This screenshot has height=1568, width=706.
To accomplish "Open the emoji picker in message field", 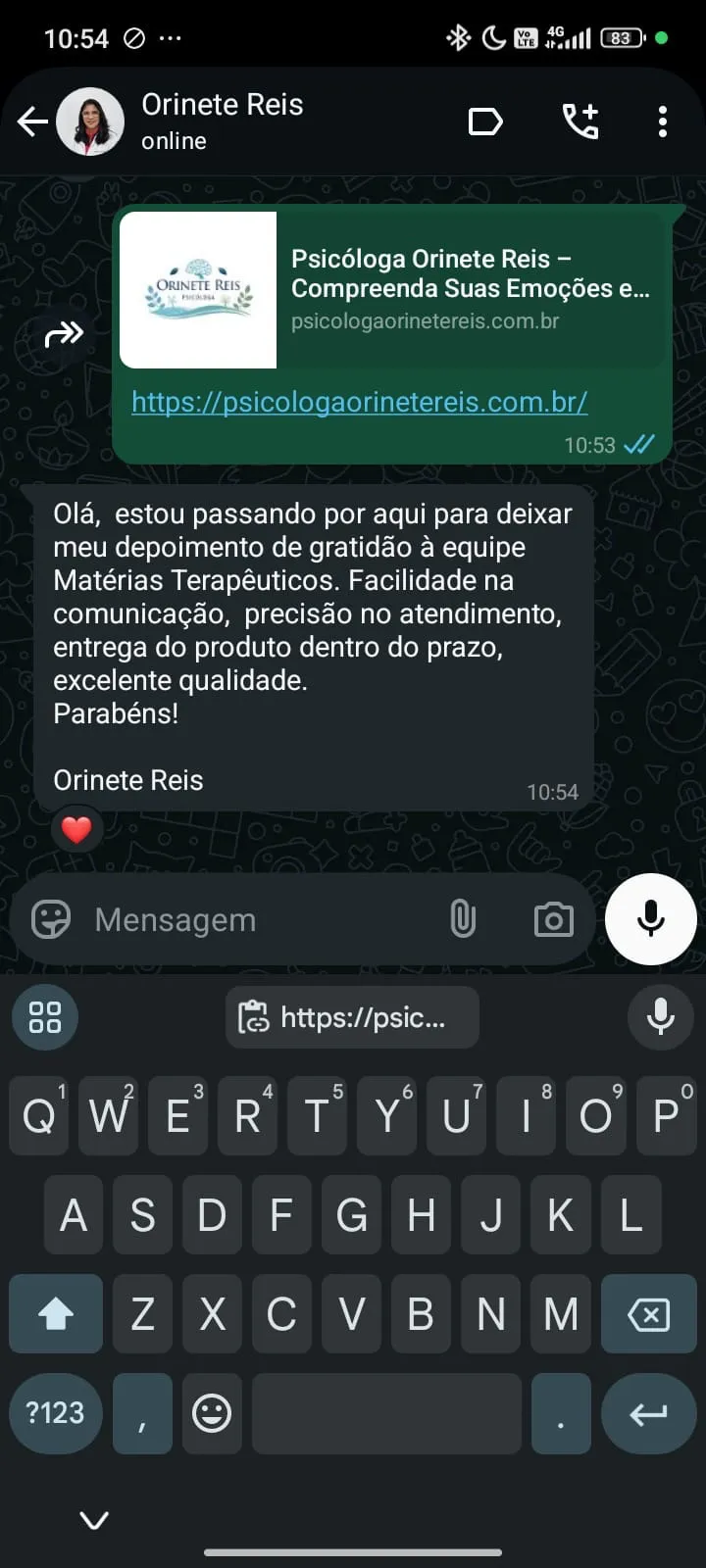I will tap(48, 919).
